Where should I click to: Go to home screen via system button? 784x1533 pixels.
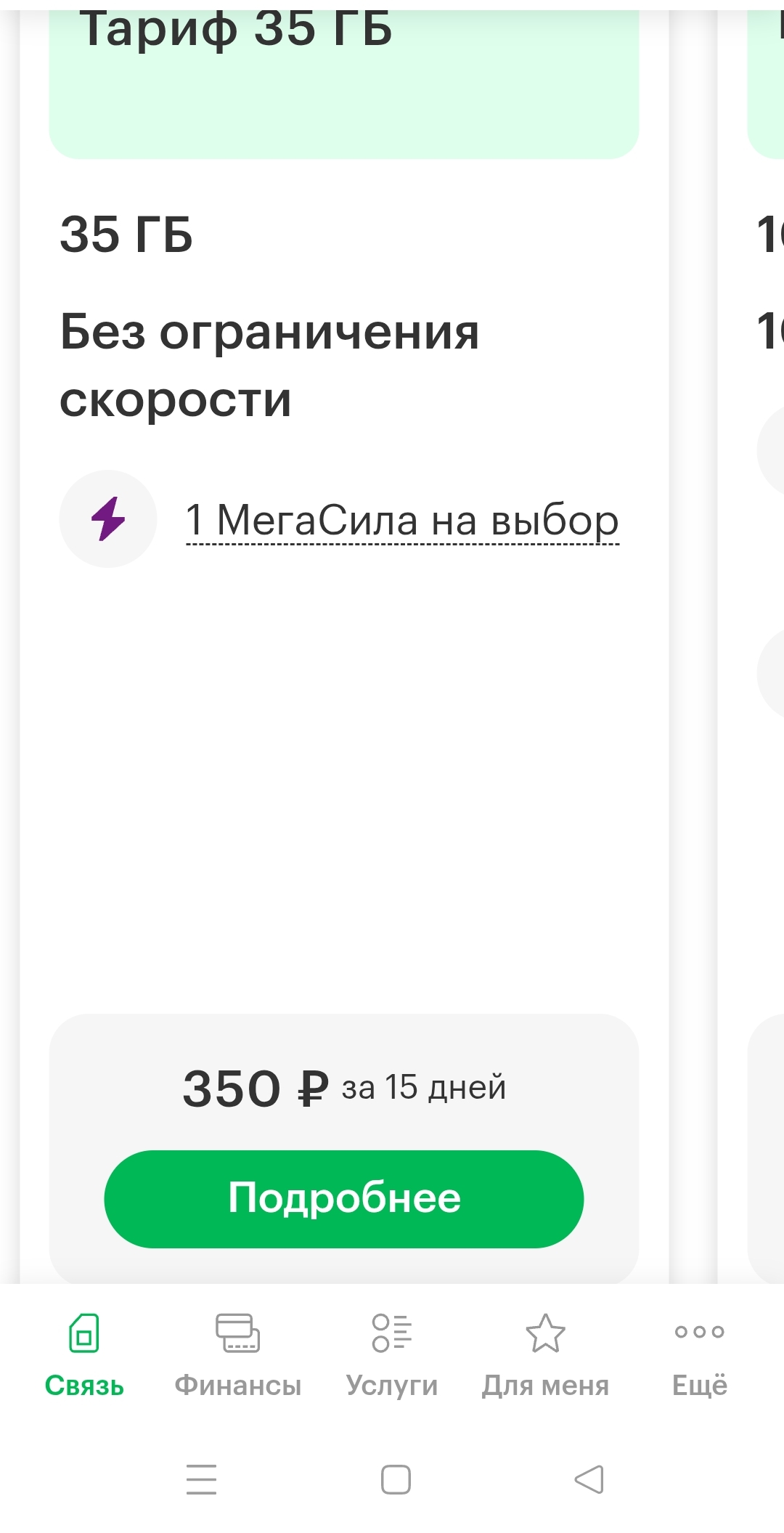(x=396, y=1479)
